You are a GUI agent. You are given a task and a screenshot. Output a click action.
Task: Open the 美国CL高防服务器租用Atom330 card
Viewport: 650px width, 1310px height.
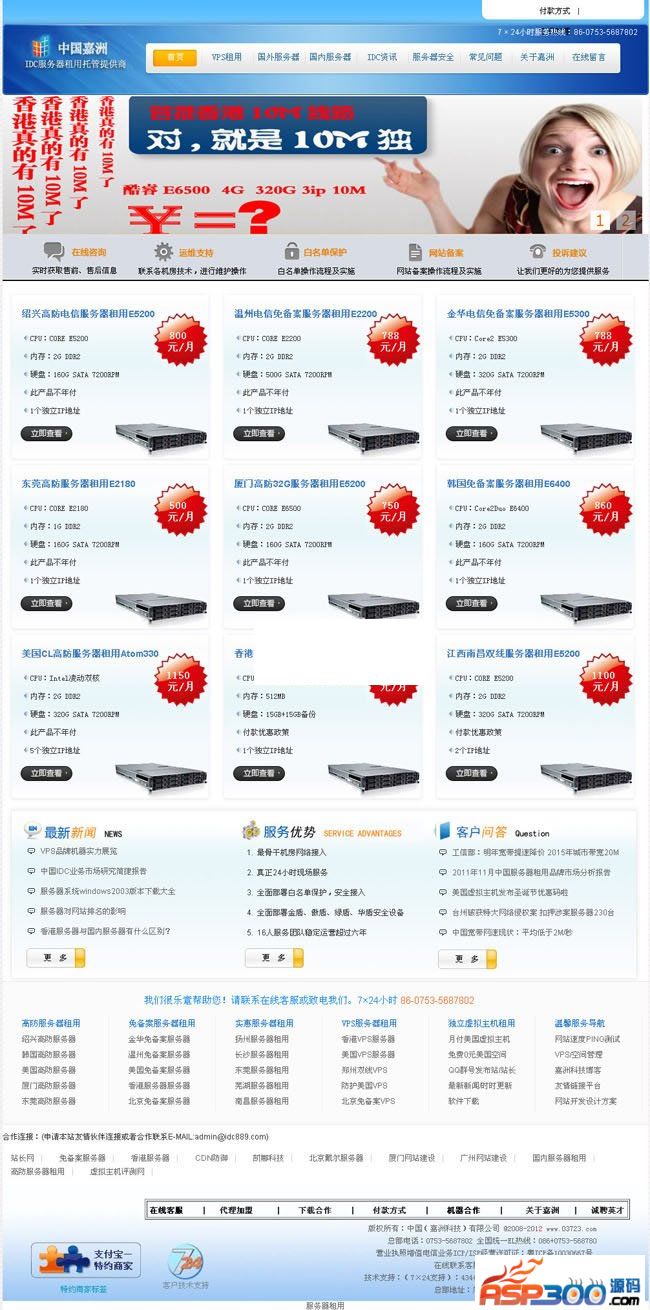(x=90, y=654)
